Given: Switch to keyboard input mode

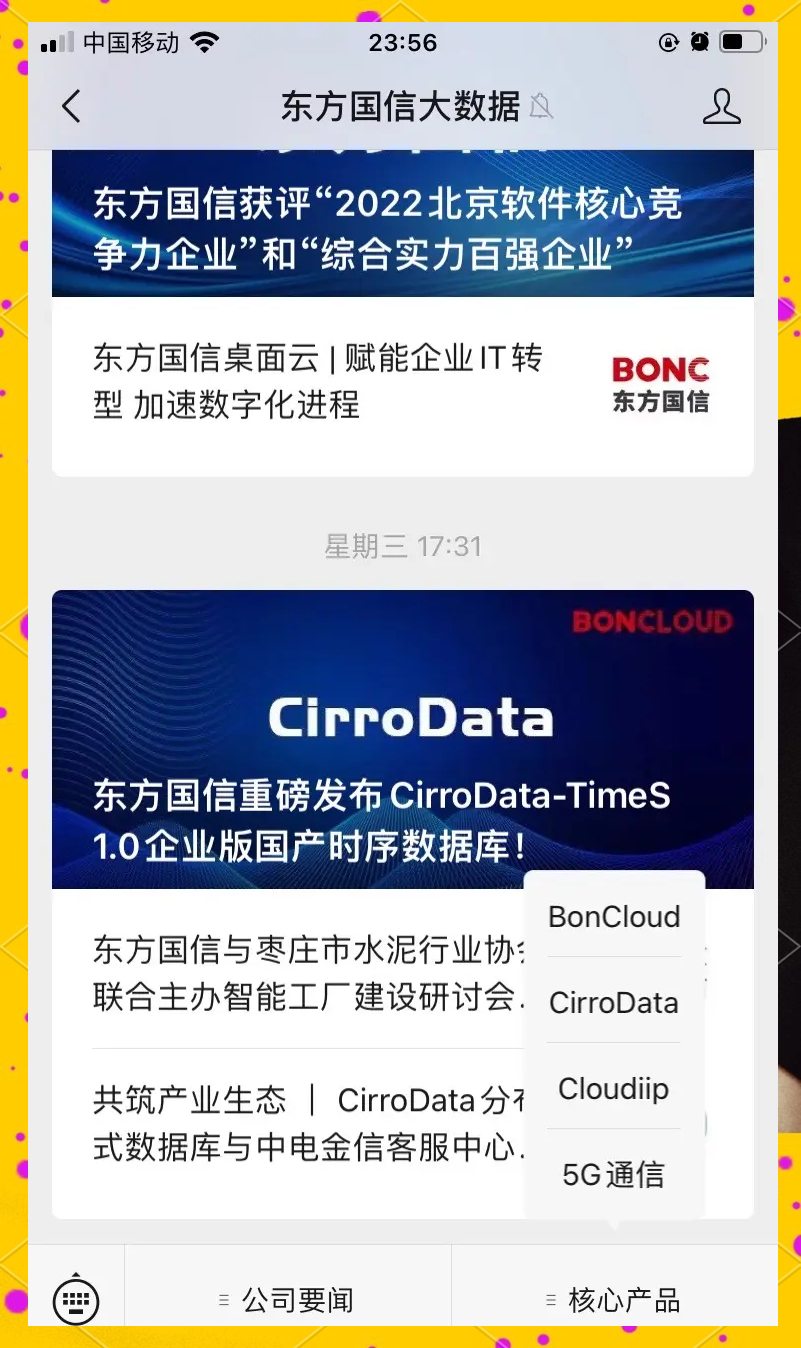Looking at the screenshot, I should [x=76, y=1299].
